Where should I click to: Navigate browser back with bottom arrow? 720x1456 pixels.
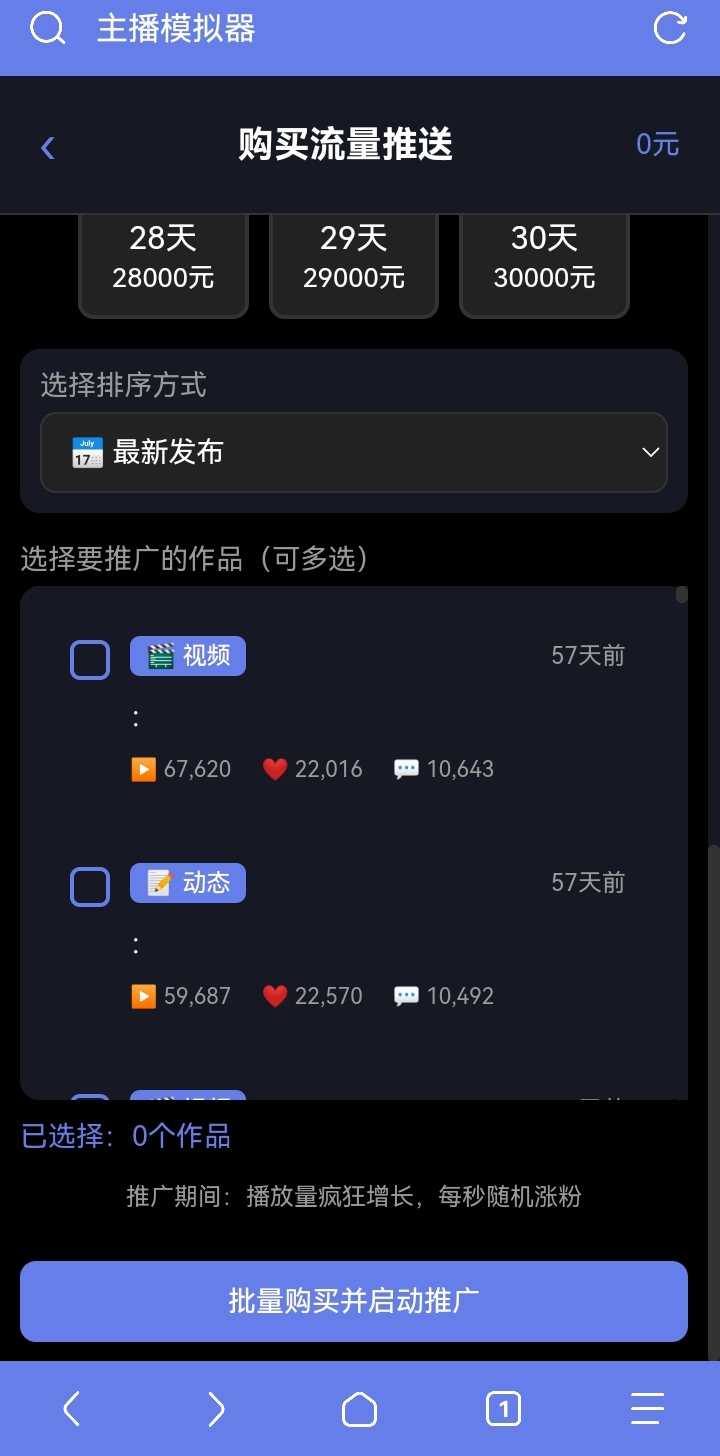[x=71, y=1409]
